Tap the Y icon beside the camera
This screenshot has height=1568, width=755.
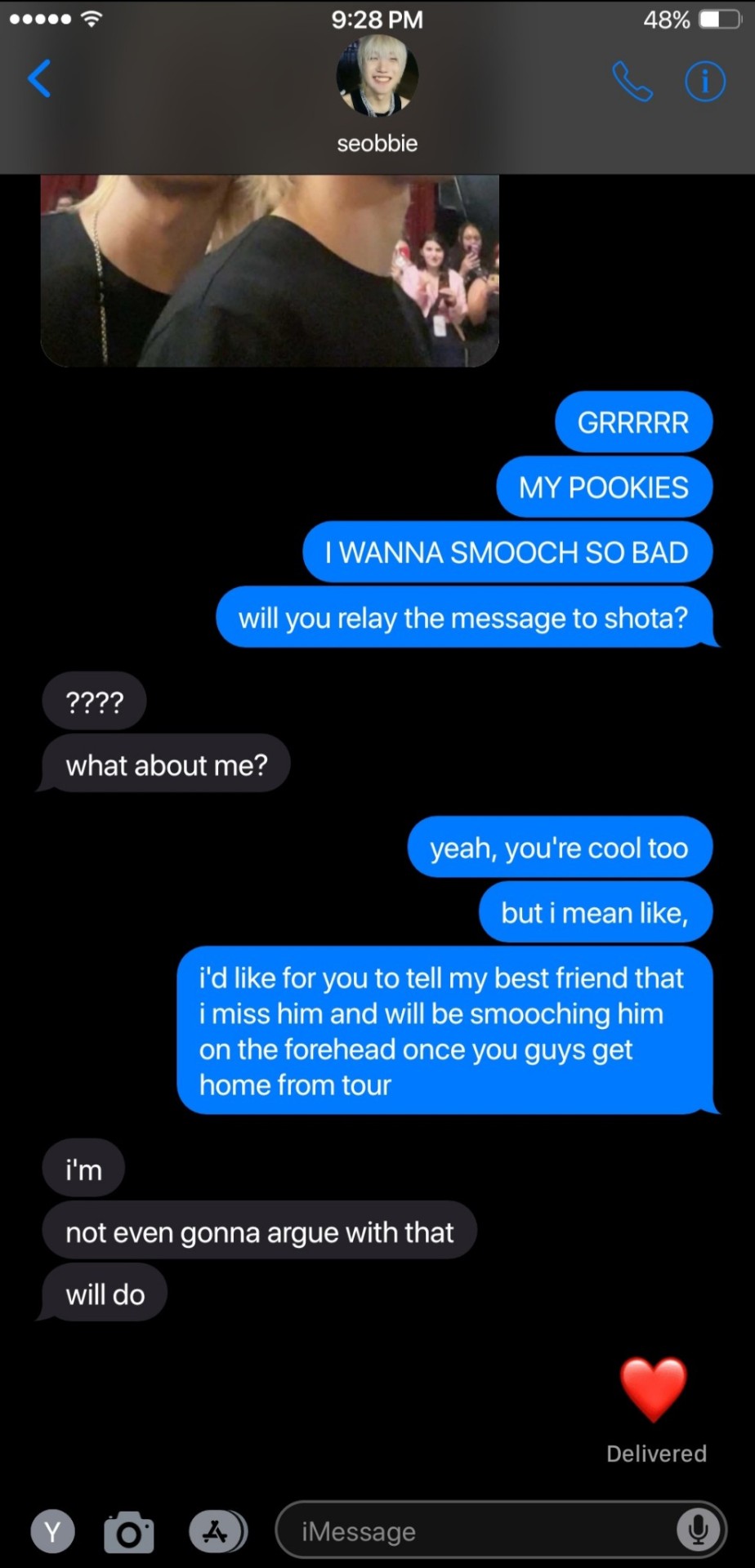[x=52, y=1531]
